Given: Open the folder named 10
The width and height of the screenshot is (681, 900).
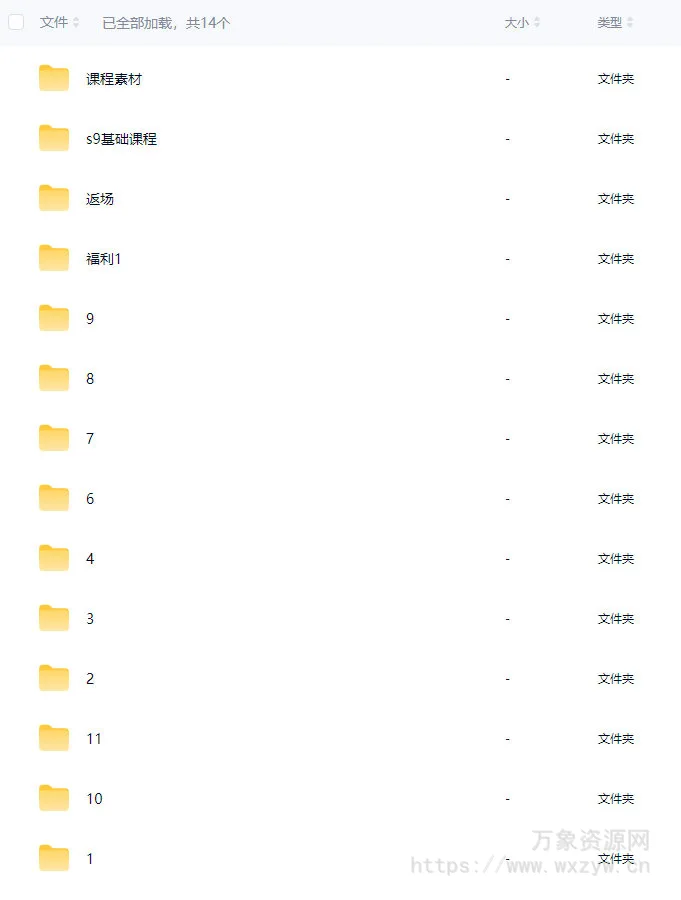Looking at the screenshot, I should pyautogui.click(x=94, y=799).
